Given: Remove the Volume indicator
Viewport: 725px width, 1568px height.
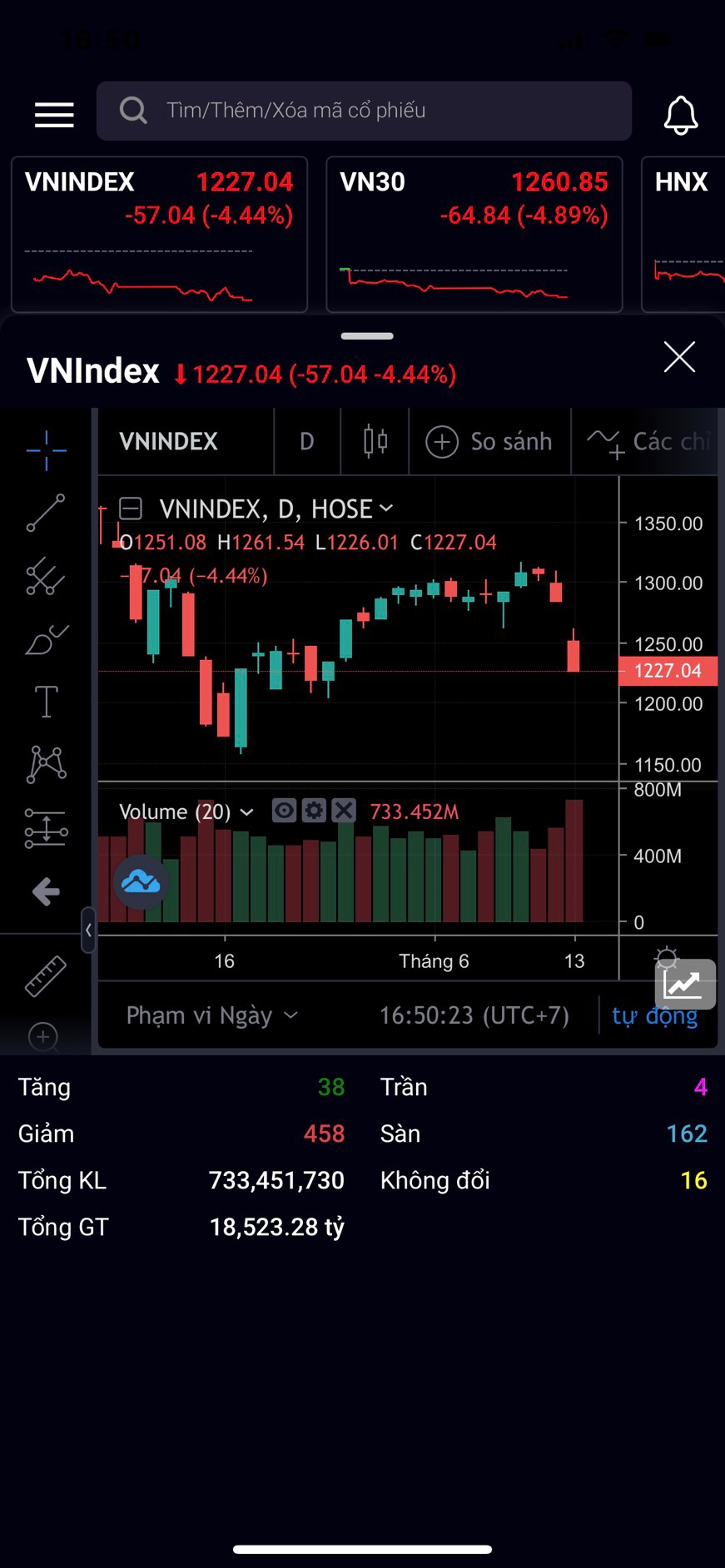Looking at the screenshot, I should coord(344,811).
